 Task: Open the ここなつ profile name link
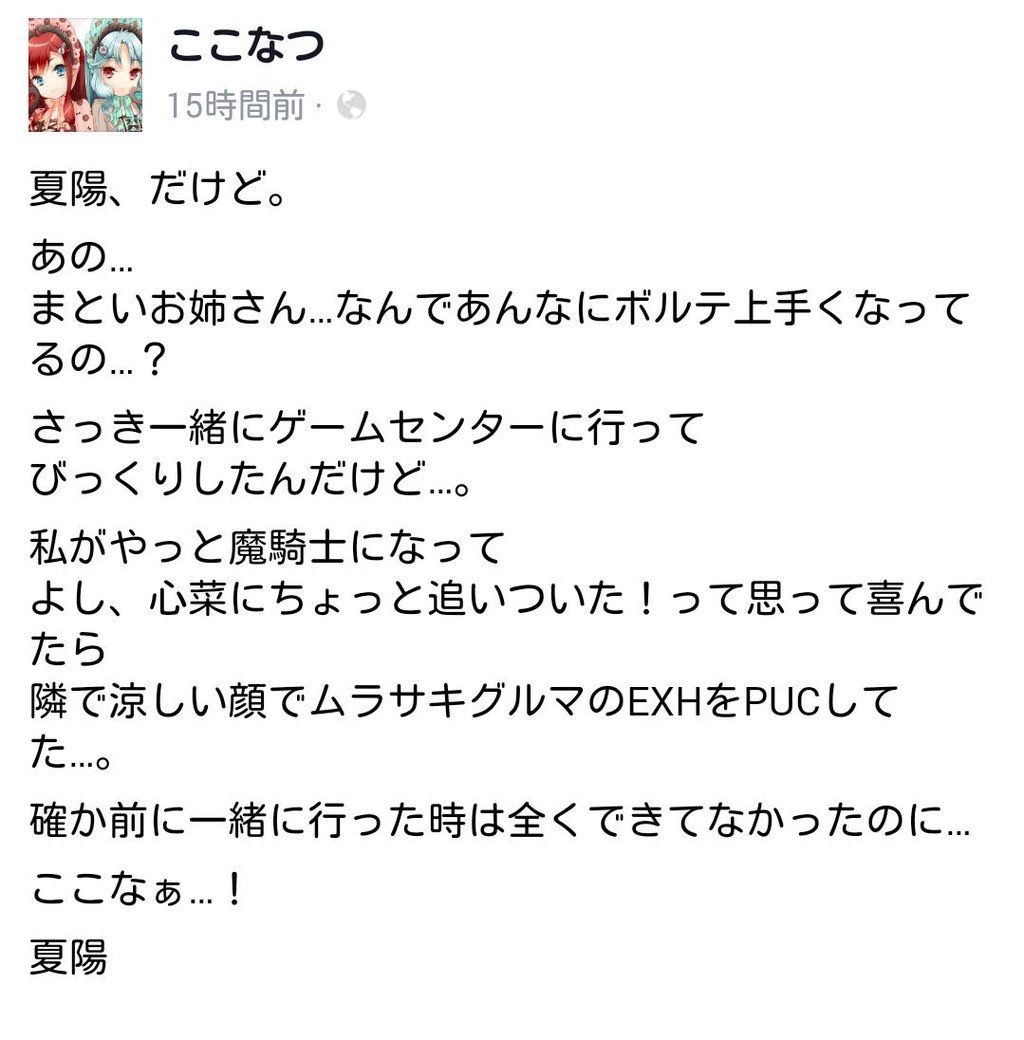pos(246,46)
